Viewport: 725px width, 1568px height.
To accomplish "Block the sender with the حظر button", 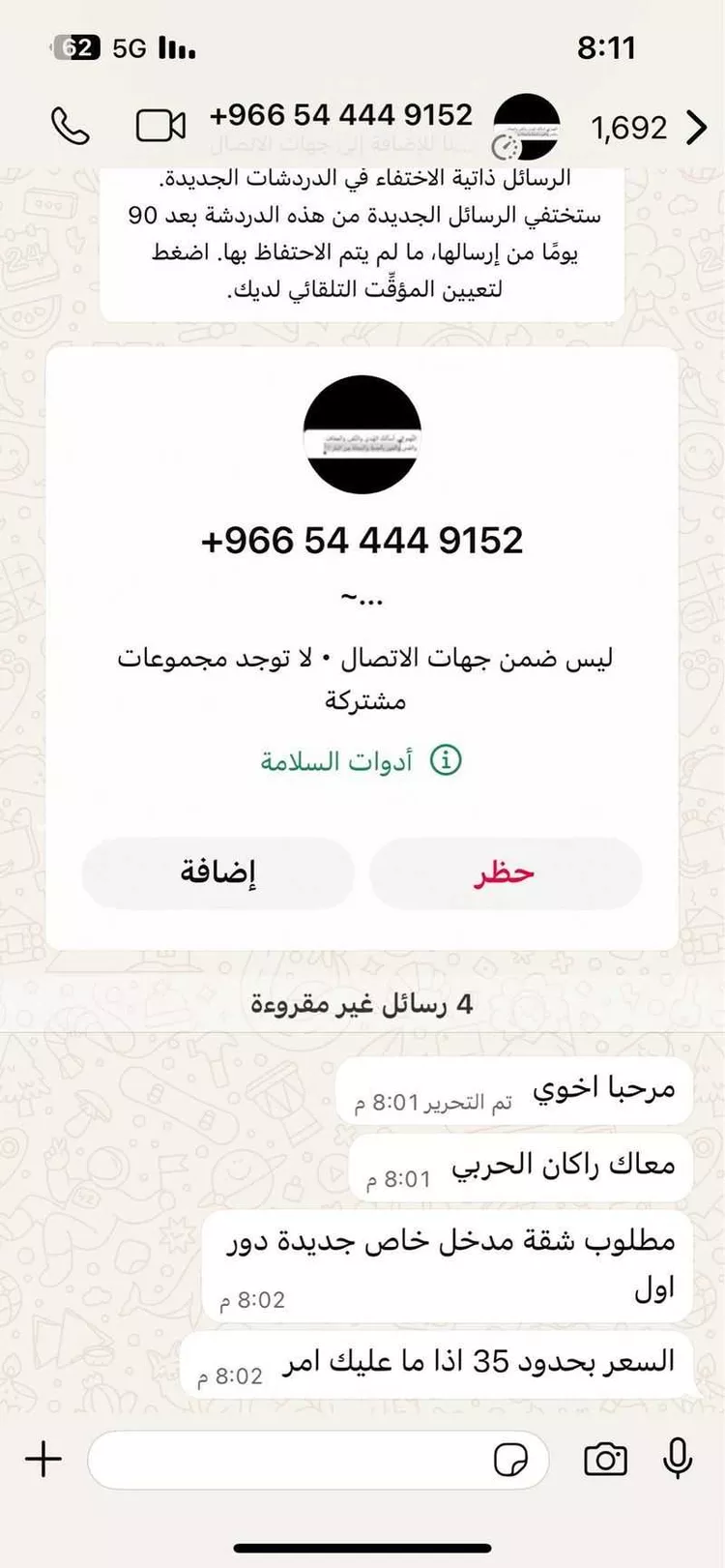I will pos(505,872).
